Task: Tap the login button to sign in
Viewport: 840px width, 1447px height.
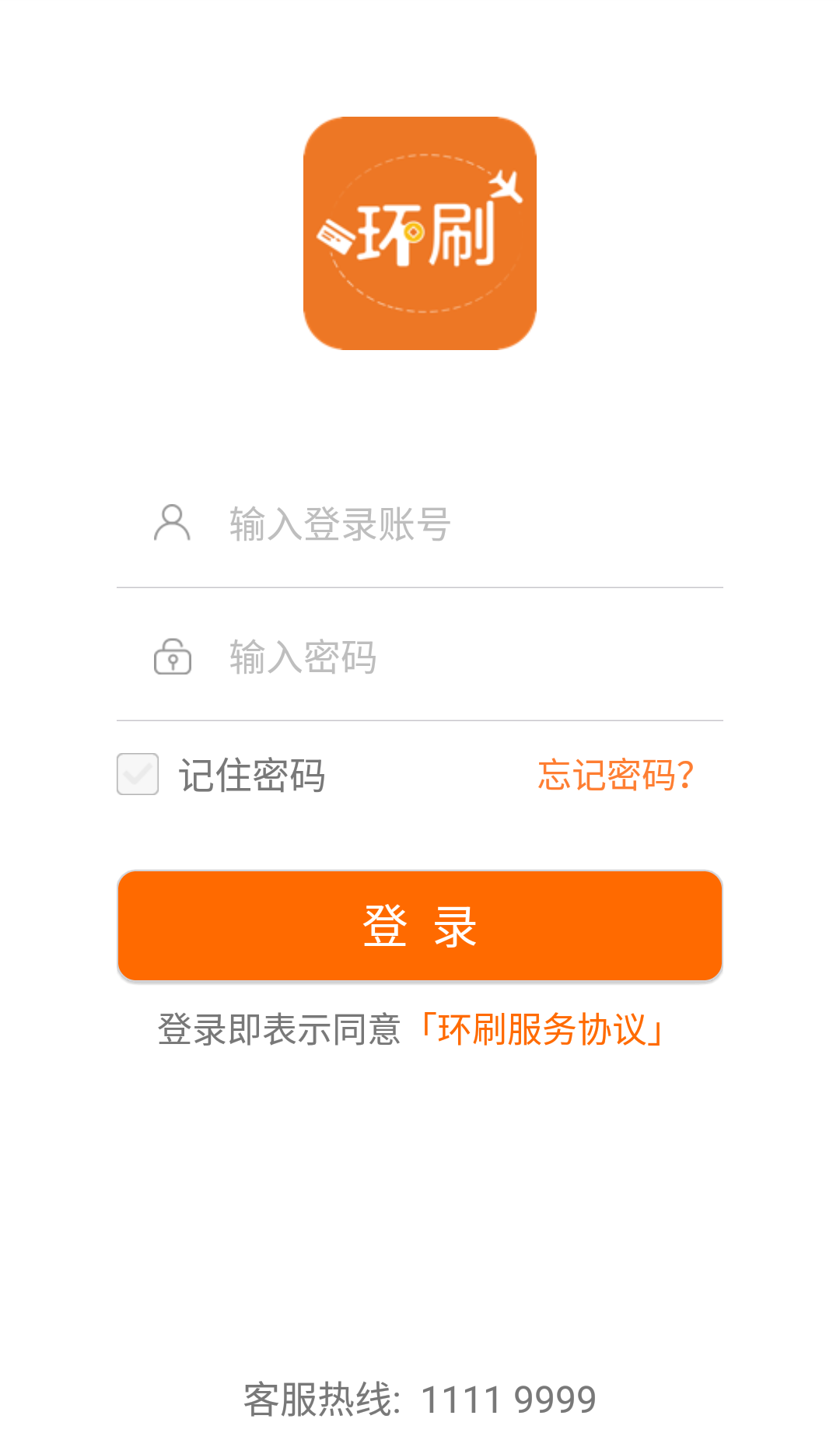Action: point(420,925)
